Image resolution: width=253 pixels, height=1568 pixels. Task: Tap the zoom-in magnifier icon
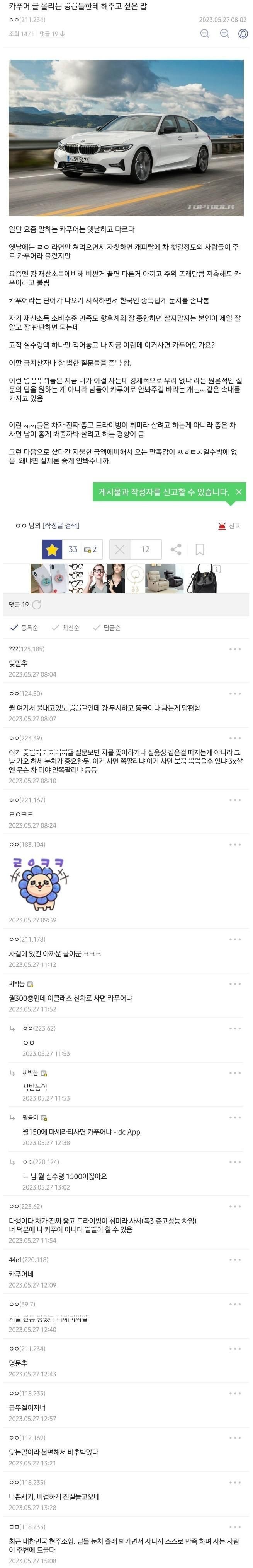pos(224,34)
